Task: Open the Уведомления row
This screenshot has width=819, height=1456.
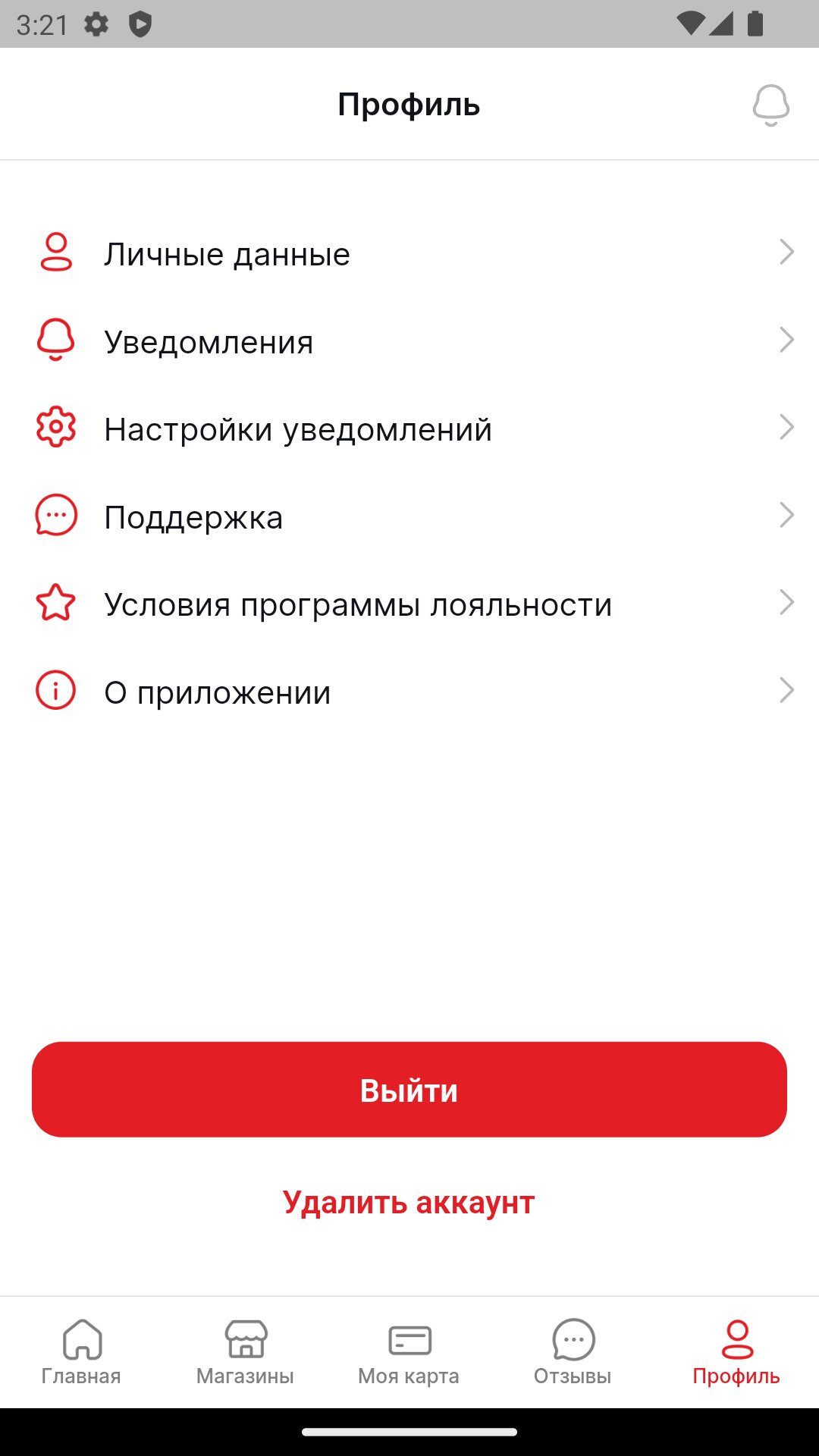Action: point(409,341)
